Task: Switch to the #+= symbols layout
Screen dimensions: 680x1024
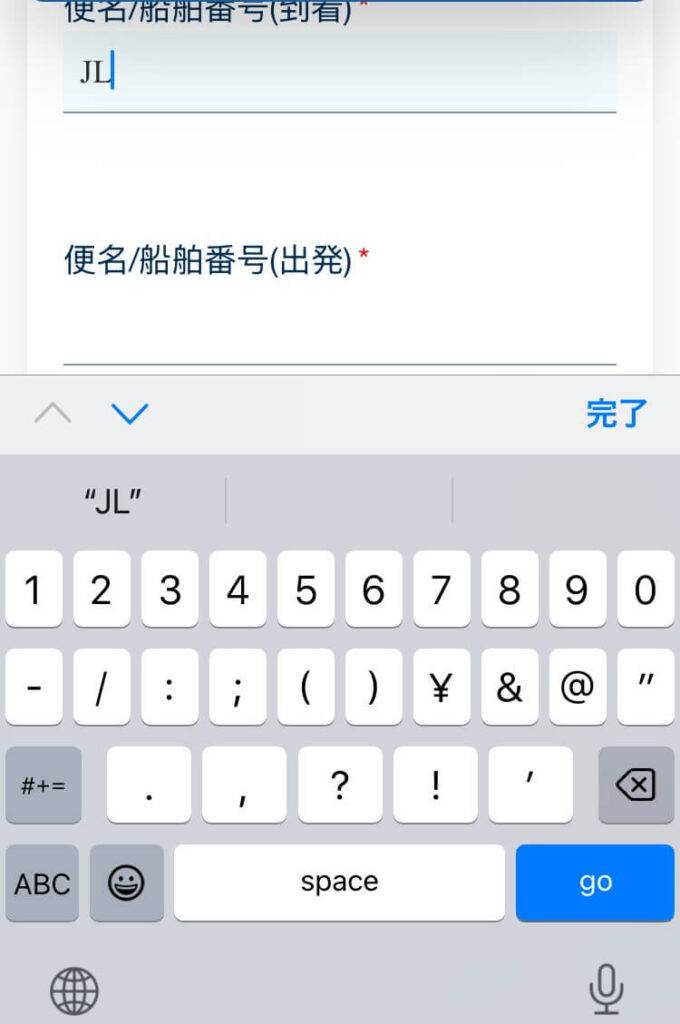Action: [x=43, y=786]
